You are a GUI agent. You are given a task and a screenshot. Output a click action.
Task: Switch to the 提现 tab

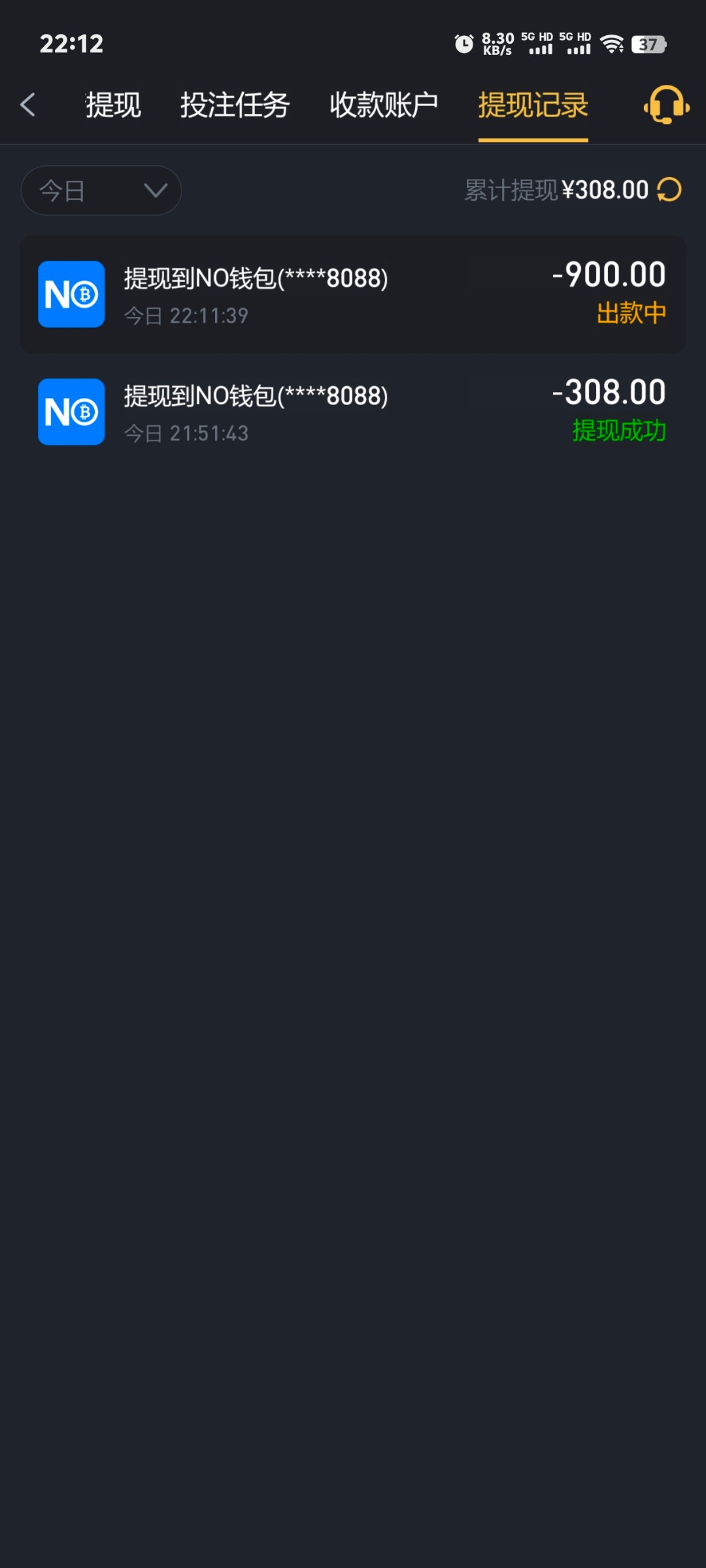point(113,105)
